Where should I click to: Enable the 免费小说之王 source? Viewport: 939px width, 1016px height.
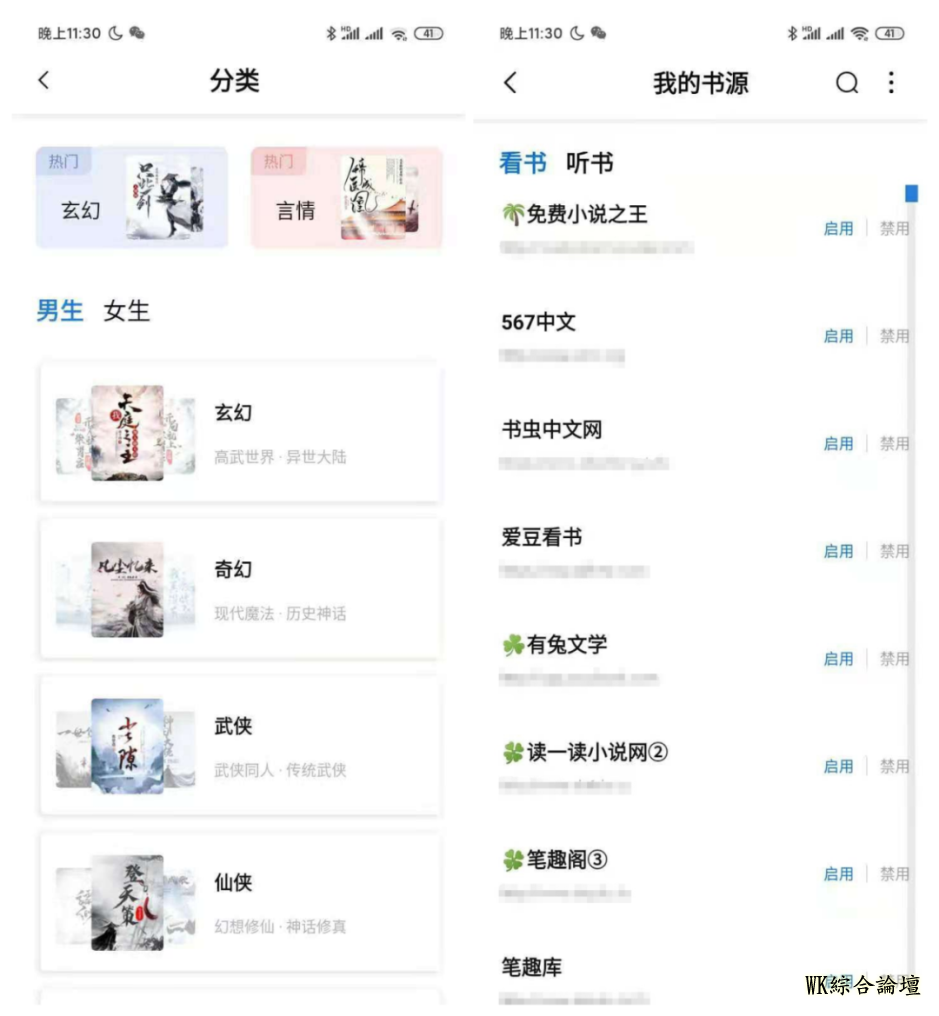pyautogui.click(x=838, y=229)
